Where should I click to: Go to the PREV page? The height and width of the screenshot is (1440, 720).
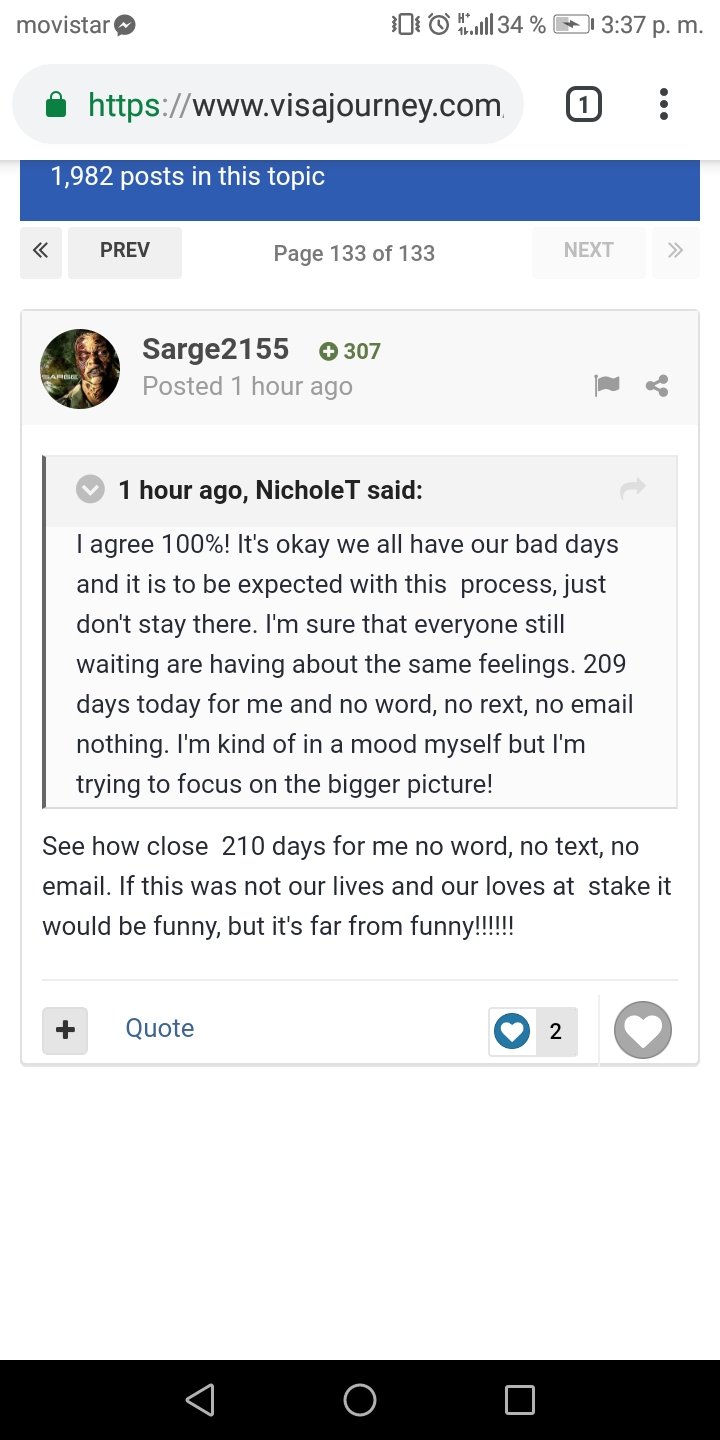coord(125,252)
